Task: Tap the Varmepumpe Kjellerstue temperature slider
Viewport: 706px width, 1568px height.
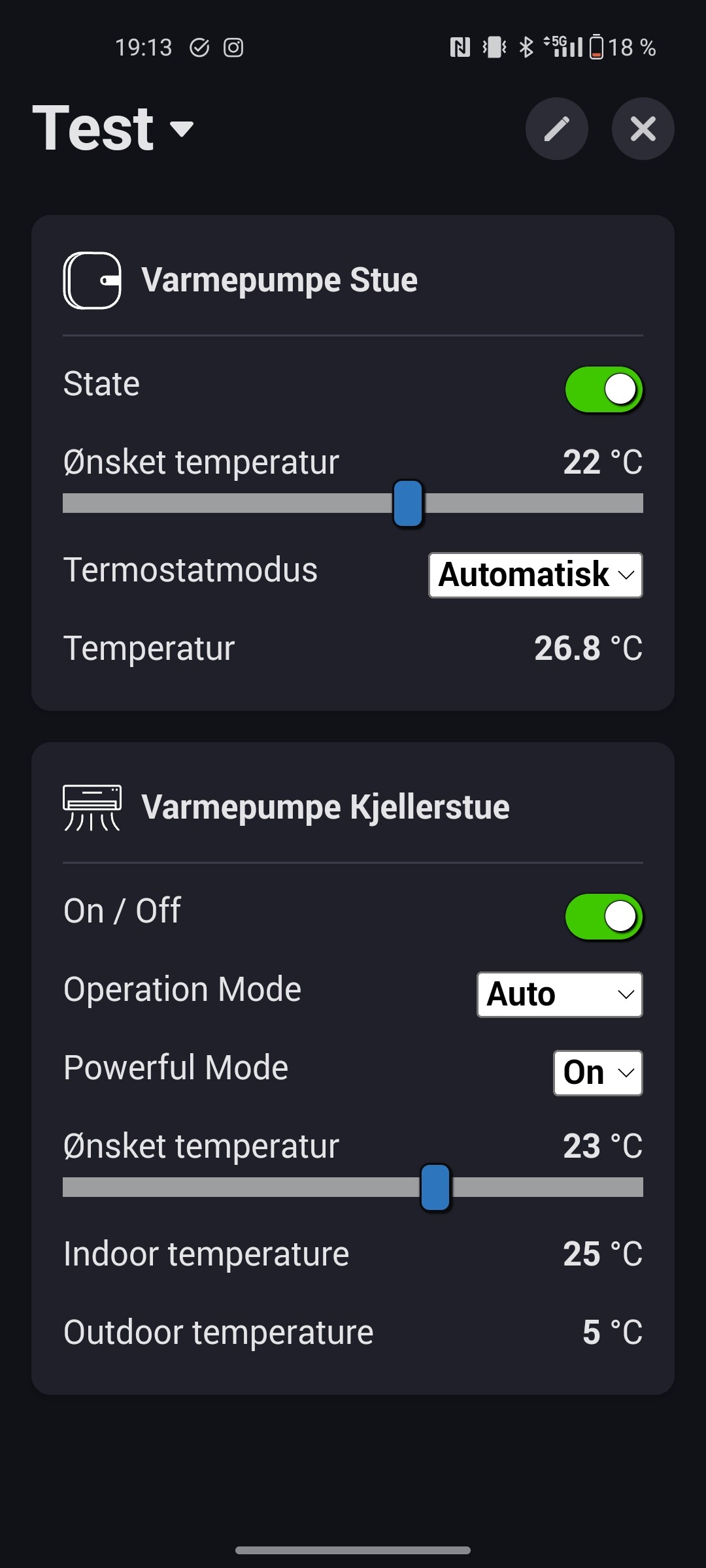Action: coord(435,1187)
